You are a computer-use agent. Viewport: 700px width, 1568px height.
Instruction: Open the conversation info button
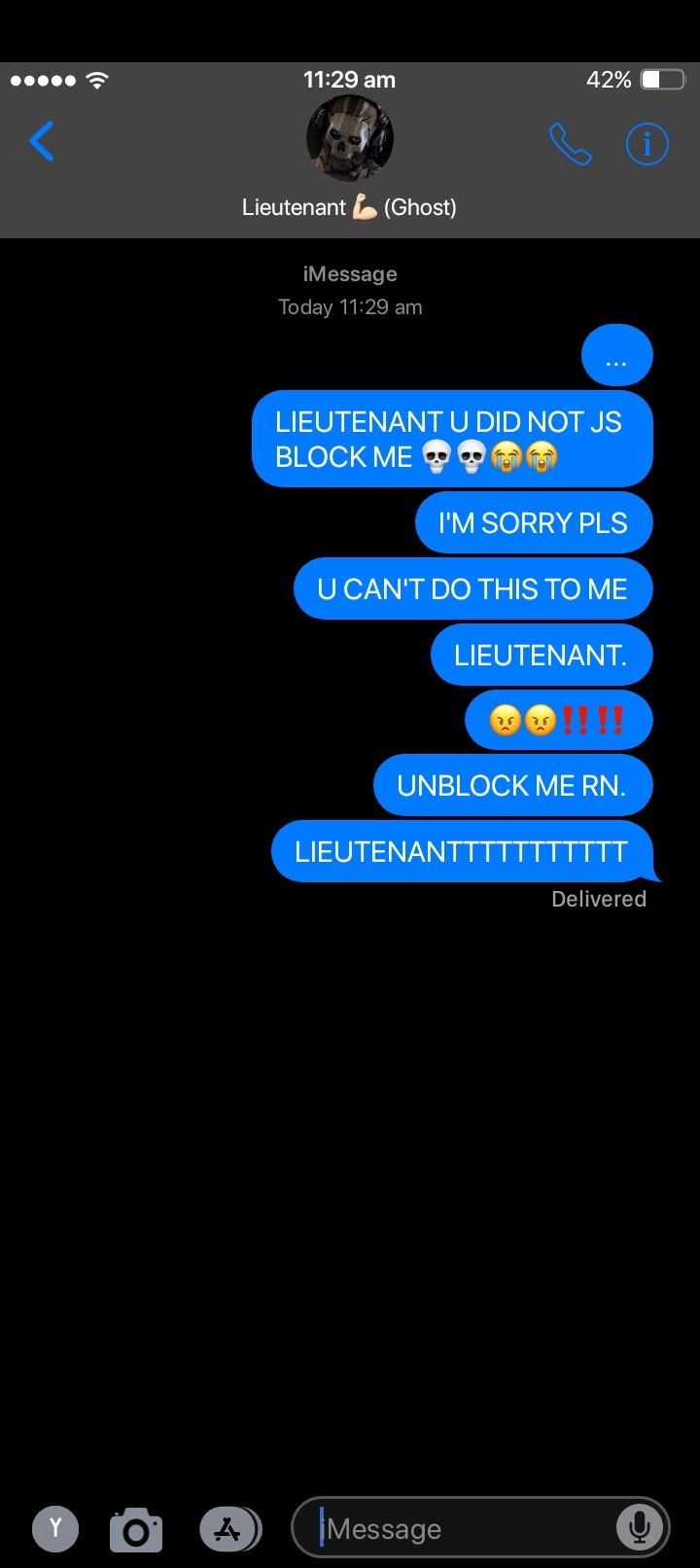coord(647,145)
